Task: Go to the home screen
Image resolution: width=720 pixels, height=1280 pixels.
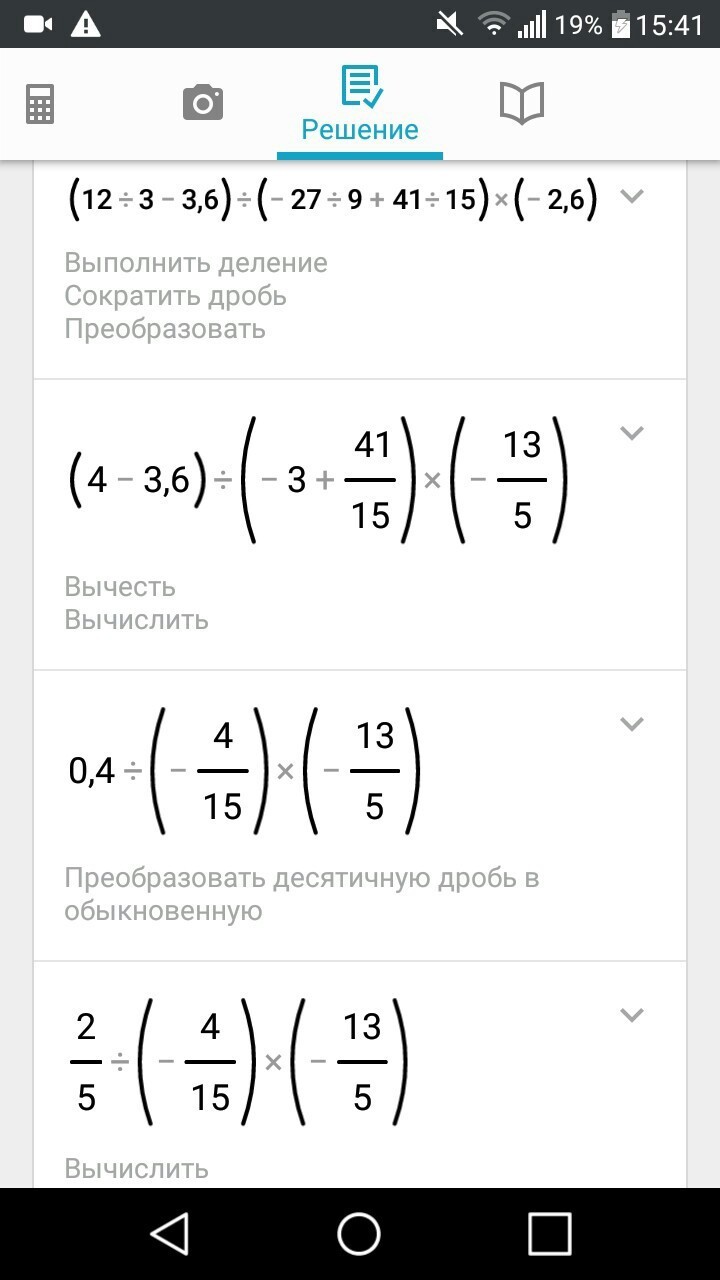Action: 359,1233
